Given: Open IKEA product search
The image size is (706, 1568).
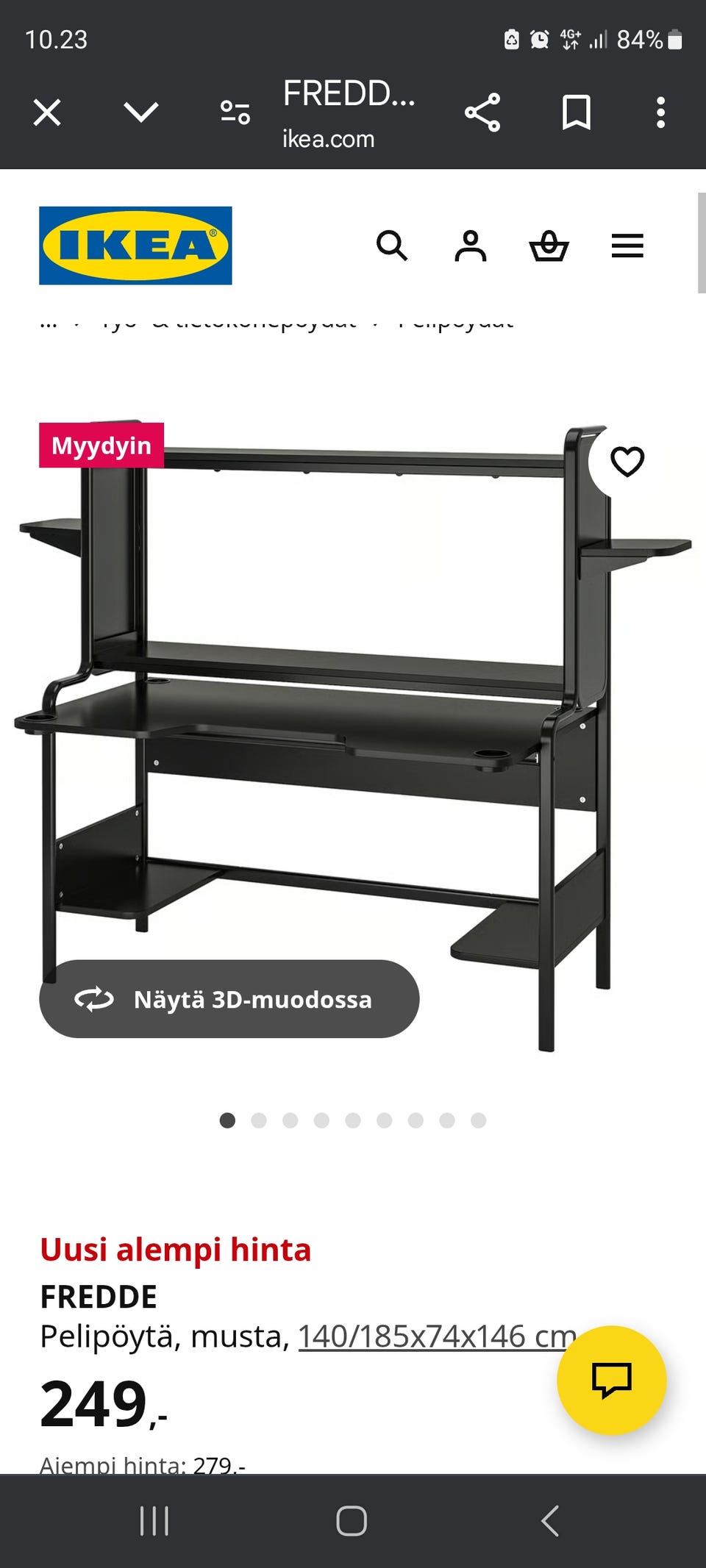Looking at the screenshot, I should pos(392,246).
